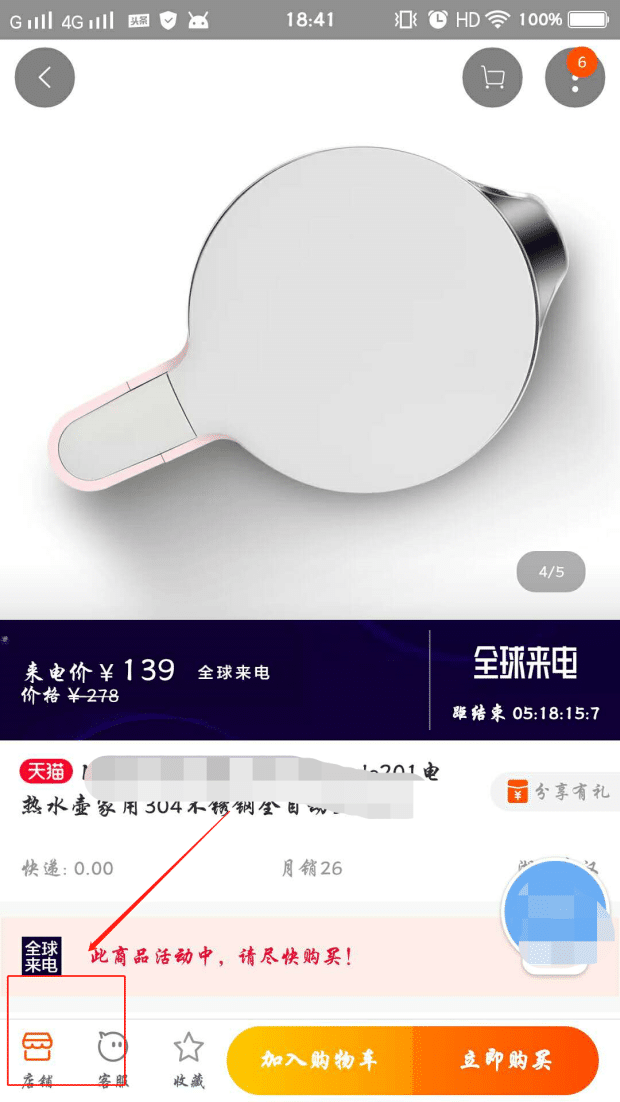Open the shopping cart icon
The image size is (620, 1102).
point(492,78)
